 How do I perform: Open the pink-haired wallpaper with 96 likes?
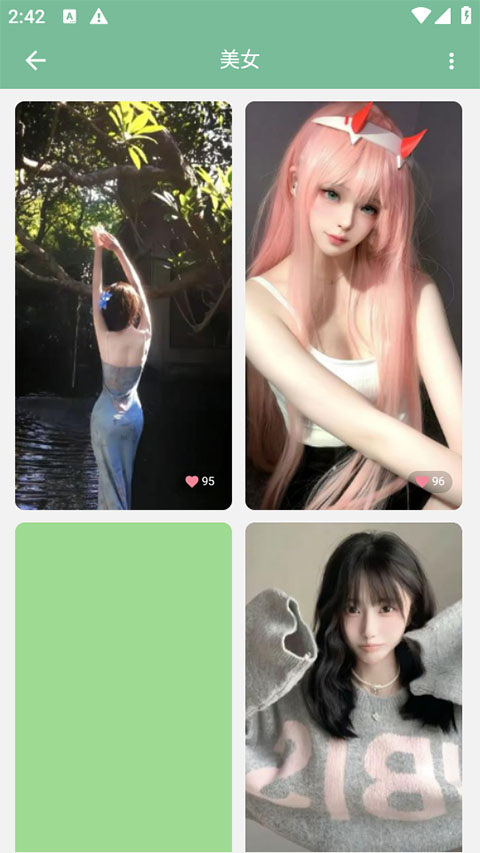point(354,305)
